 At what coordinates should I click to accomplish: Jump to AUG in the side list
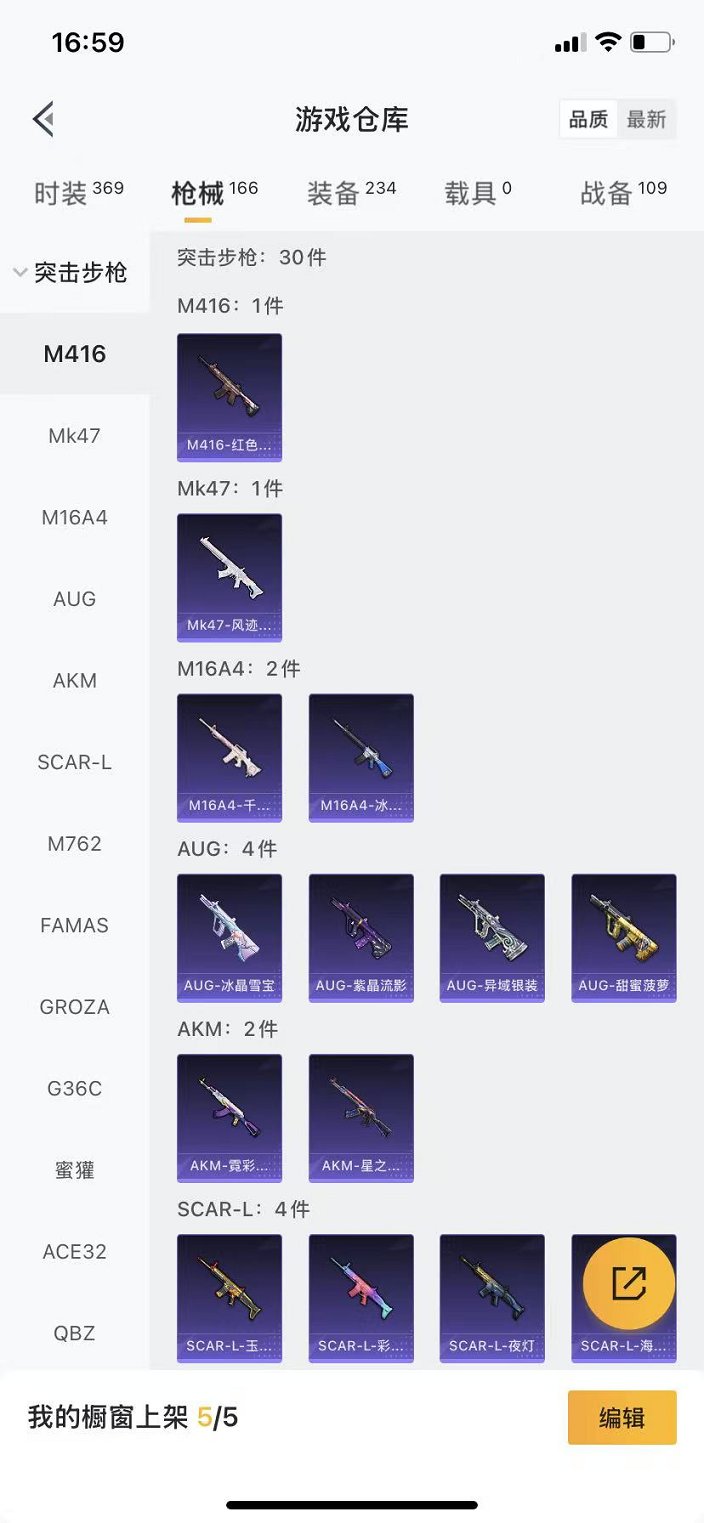[74, 599]
